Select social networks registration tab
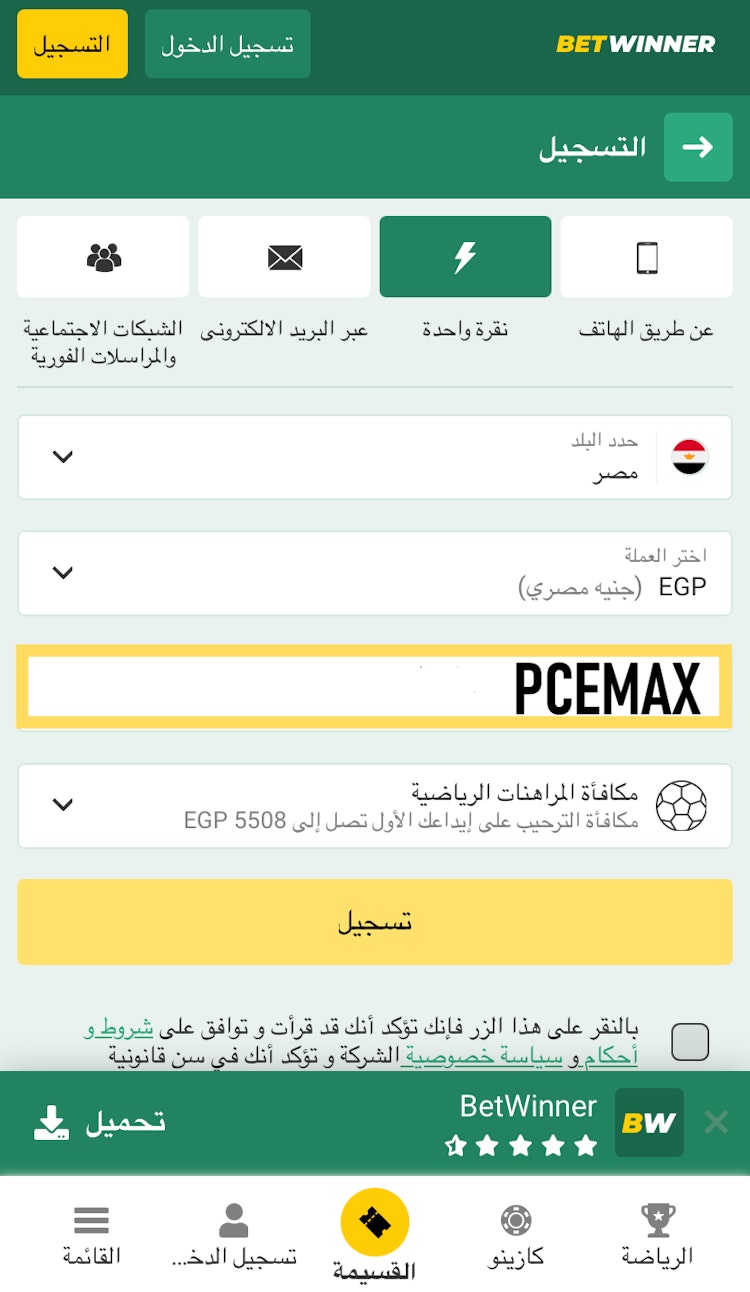Image resolution: width=750 pixels, height=1292 pixels. click(103, 257)
